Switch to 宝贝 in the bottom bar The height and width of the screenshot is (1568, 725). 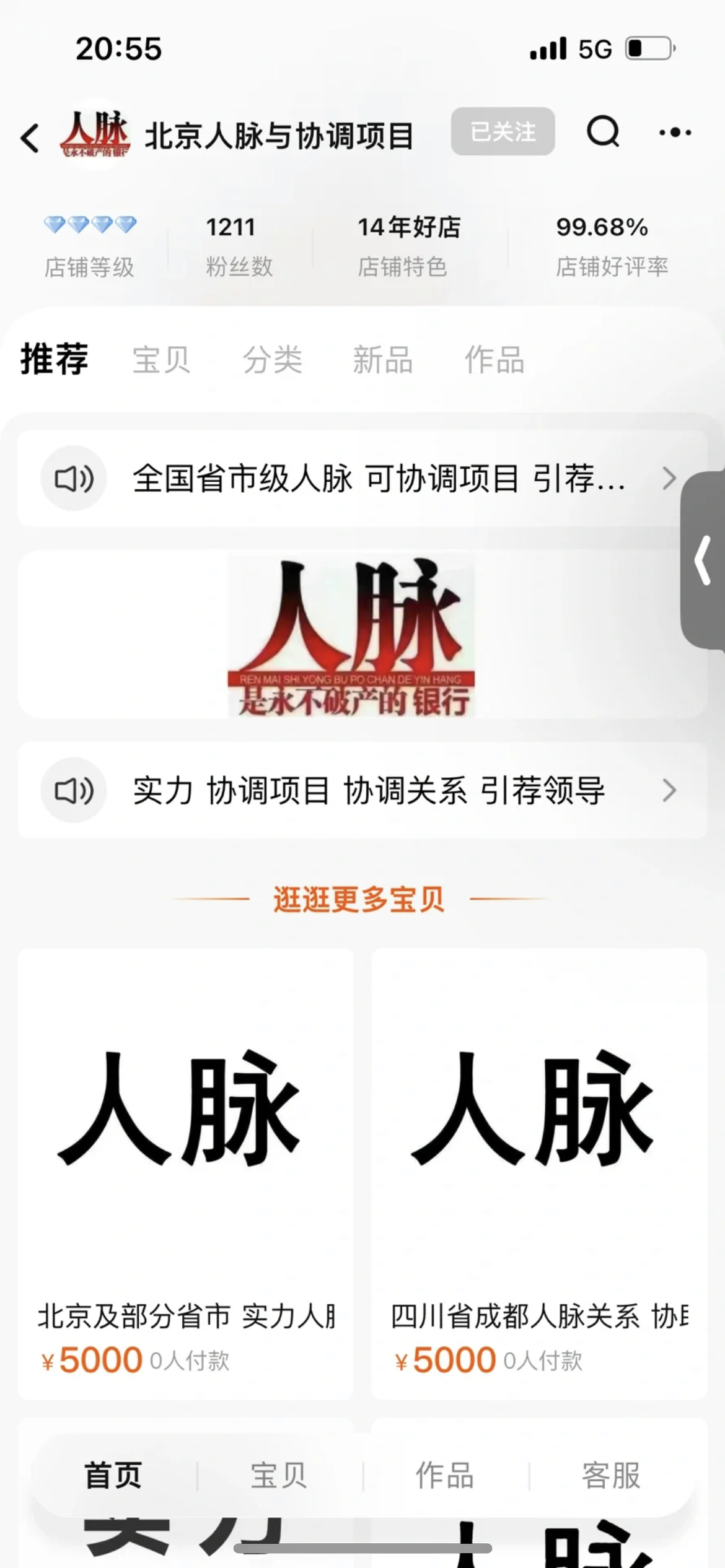pyautogui.click(x=279, y=1476)
